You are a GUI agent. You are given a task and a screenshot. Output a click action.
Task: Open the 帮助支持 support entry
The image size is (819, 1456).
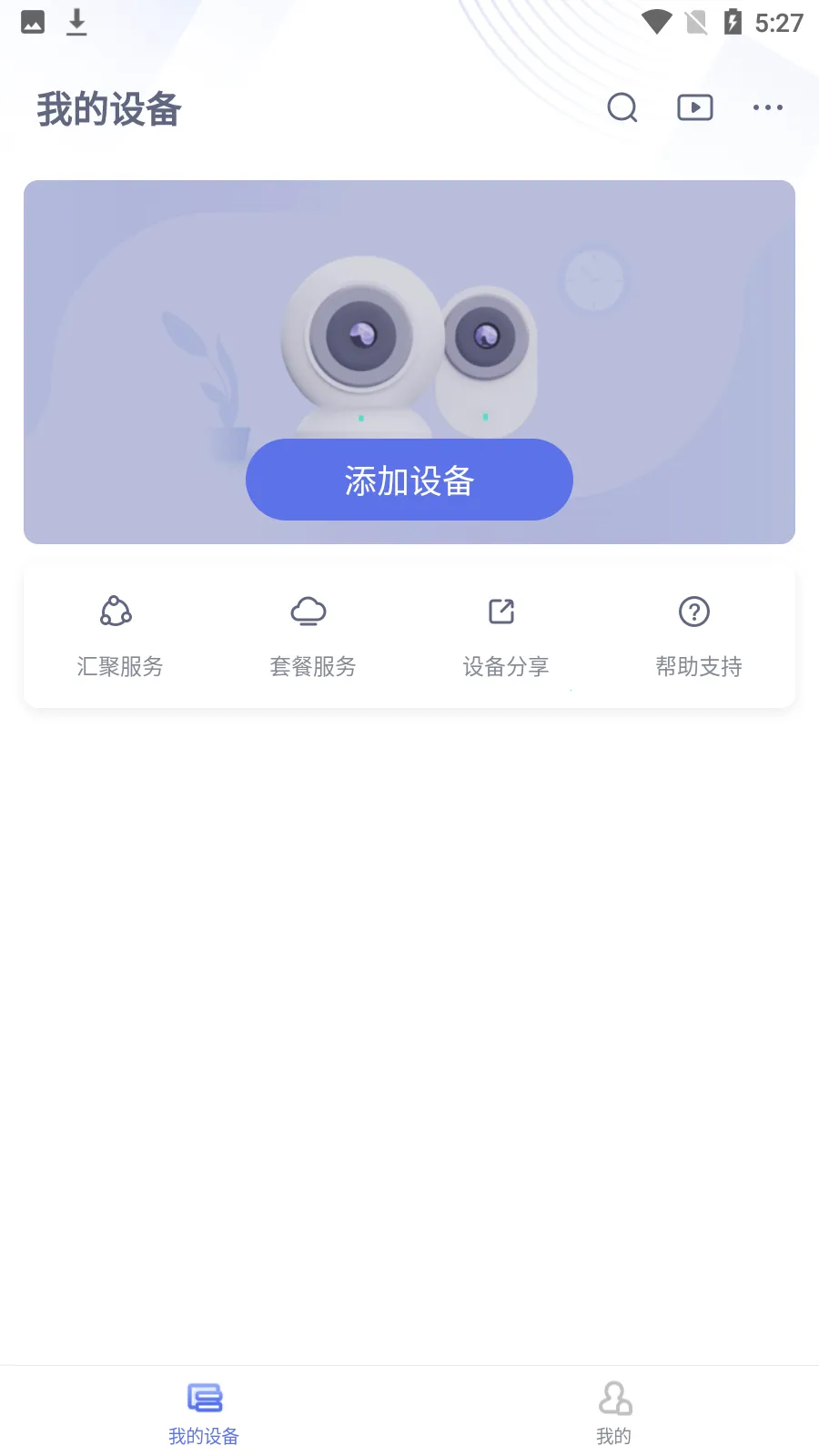[x=699, y=637]
